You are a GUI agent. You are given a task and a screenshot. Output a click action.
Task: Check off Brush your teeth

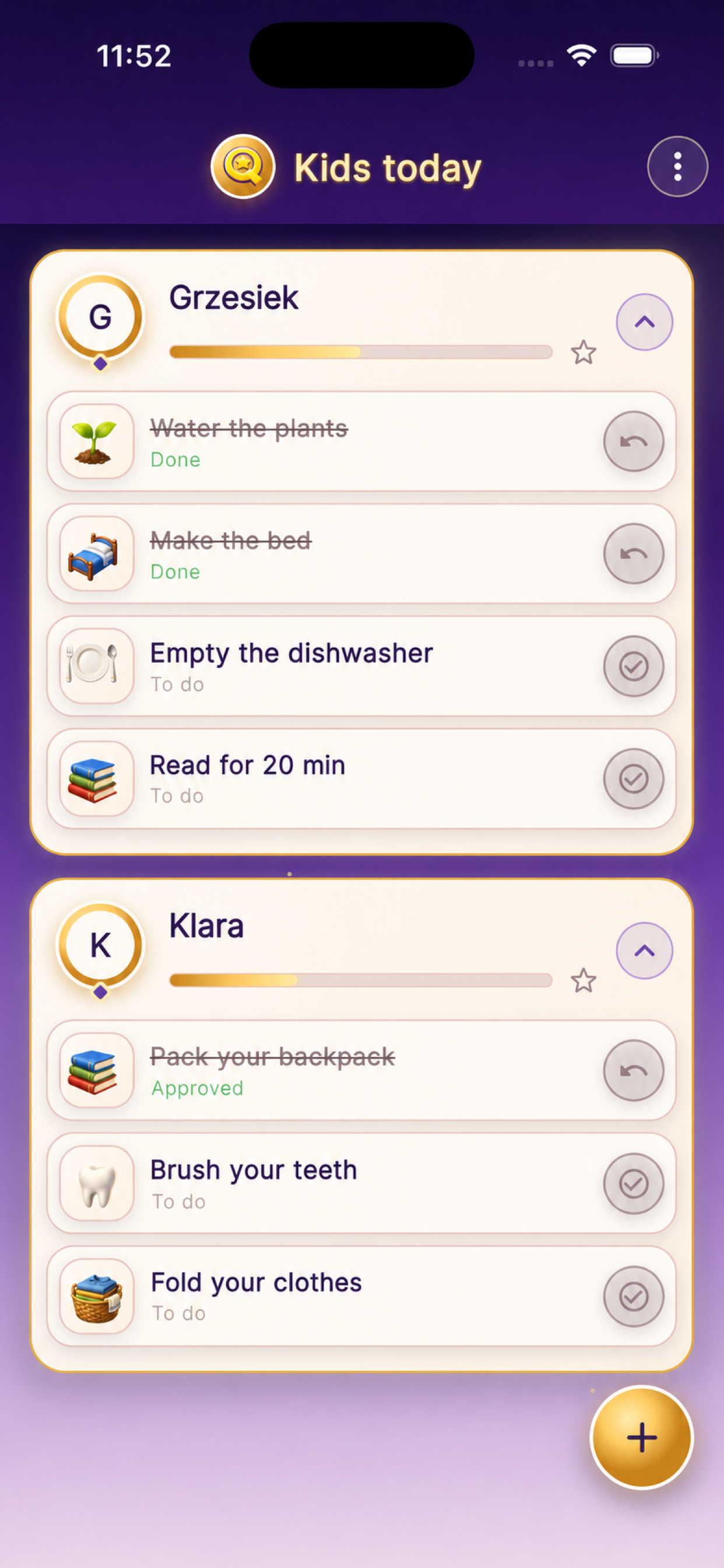633,1184
